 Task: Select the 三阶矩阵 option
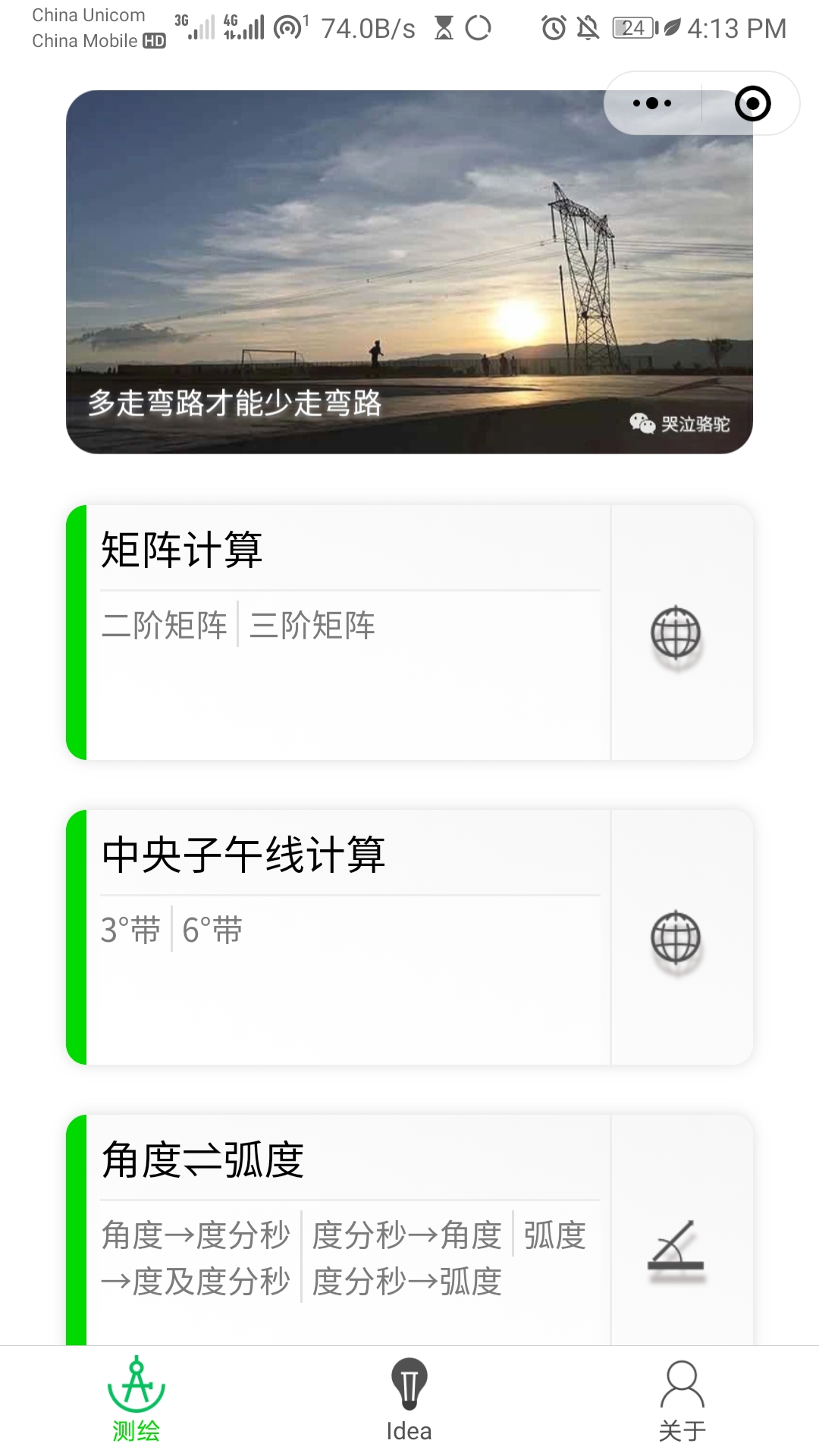pos(311,624)
